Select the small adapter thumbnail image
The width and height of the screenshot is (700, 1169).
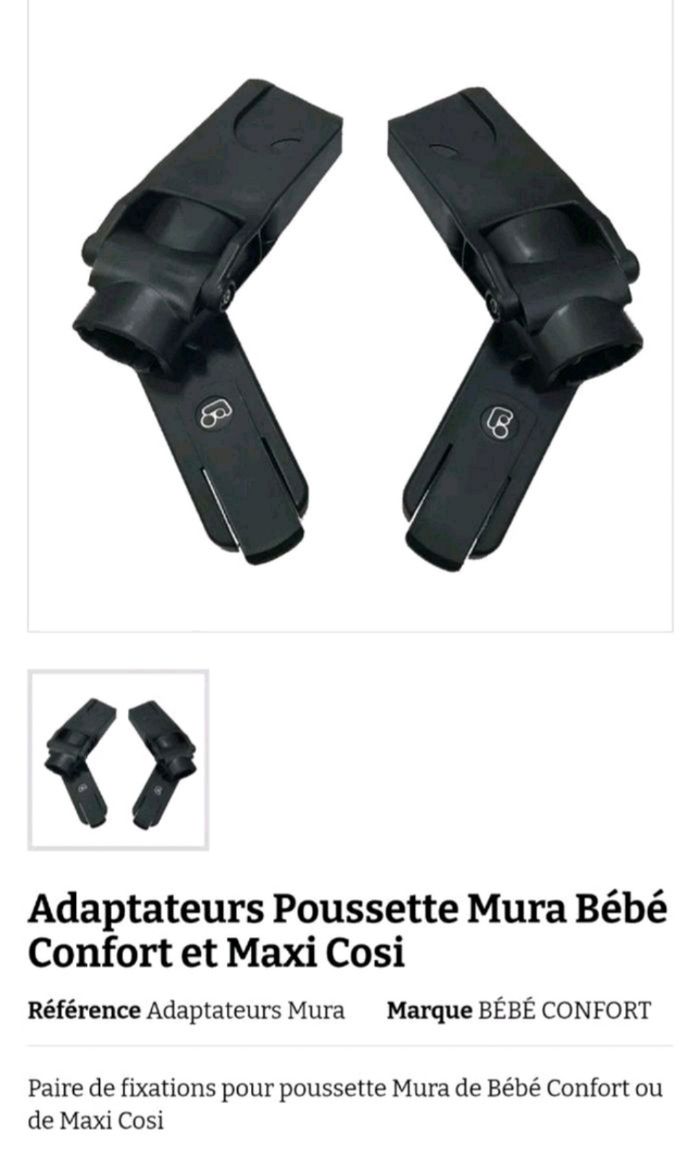[x=118, y=760]
